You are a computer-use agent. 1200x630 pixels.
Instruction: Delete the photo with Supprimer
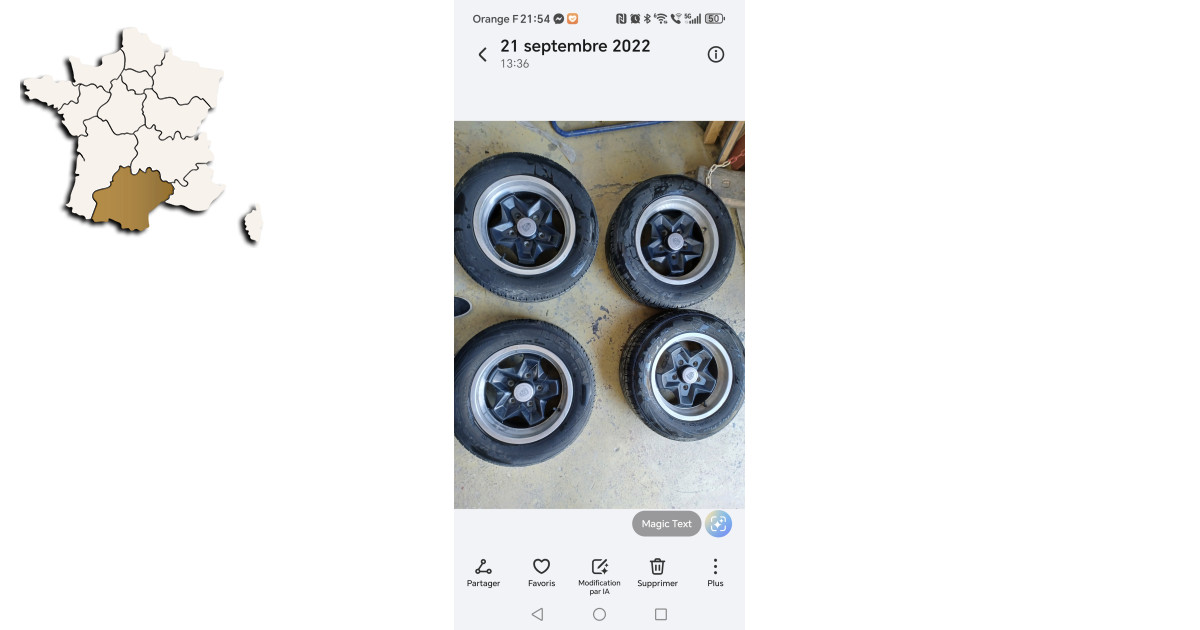point(657,572)
